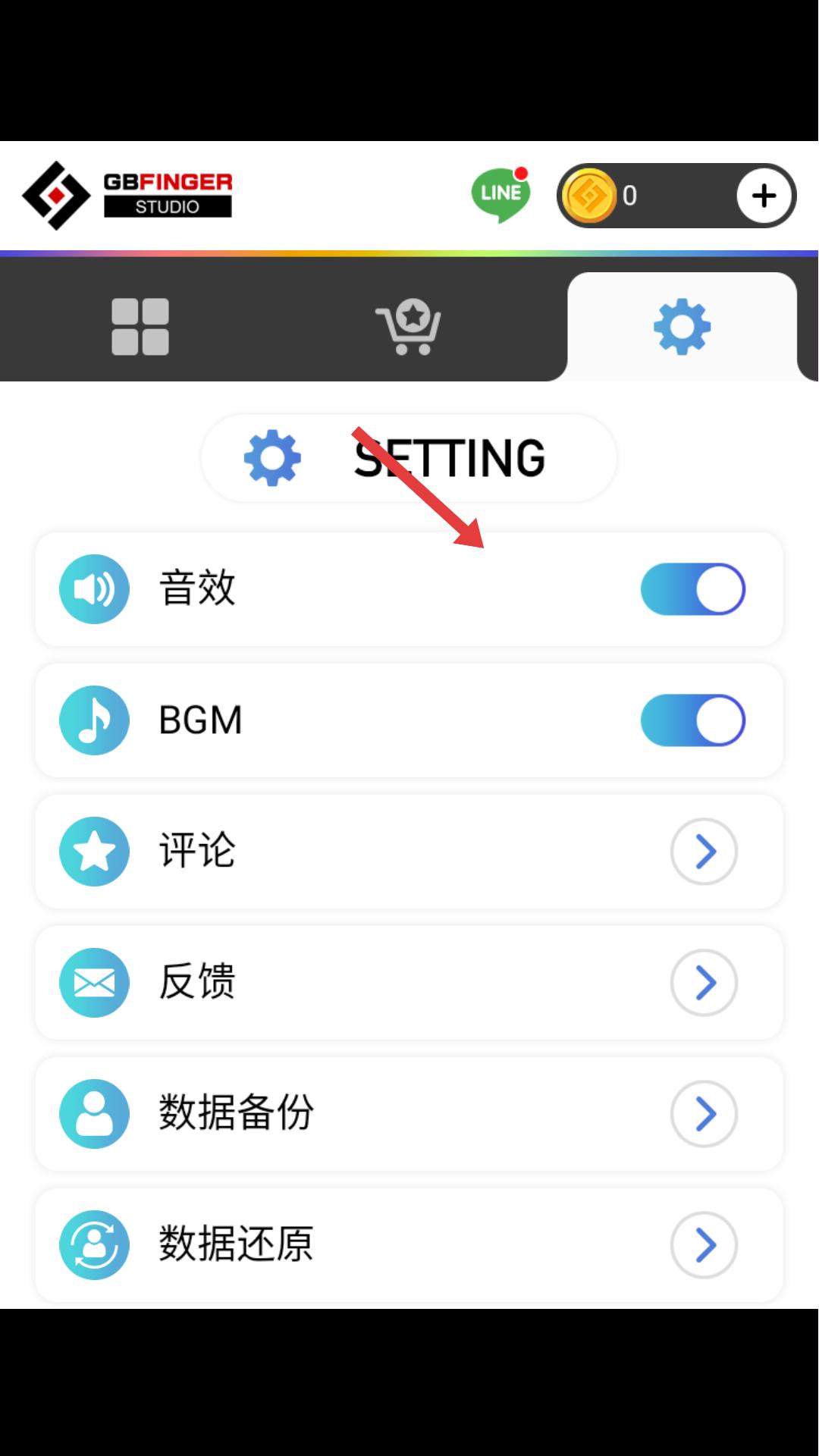Viewport: 819px width, 1456px height.
Task: Select the settings gear tab
Action: 682,327
